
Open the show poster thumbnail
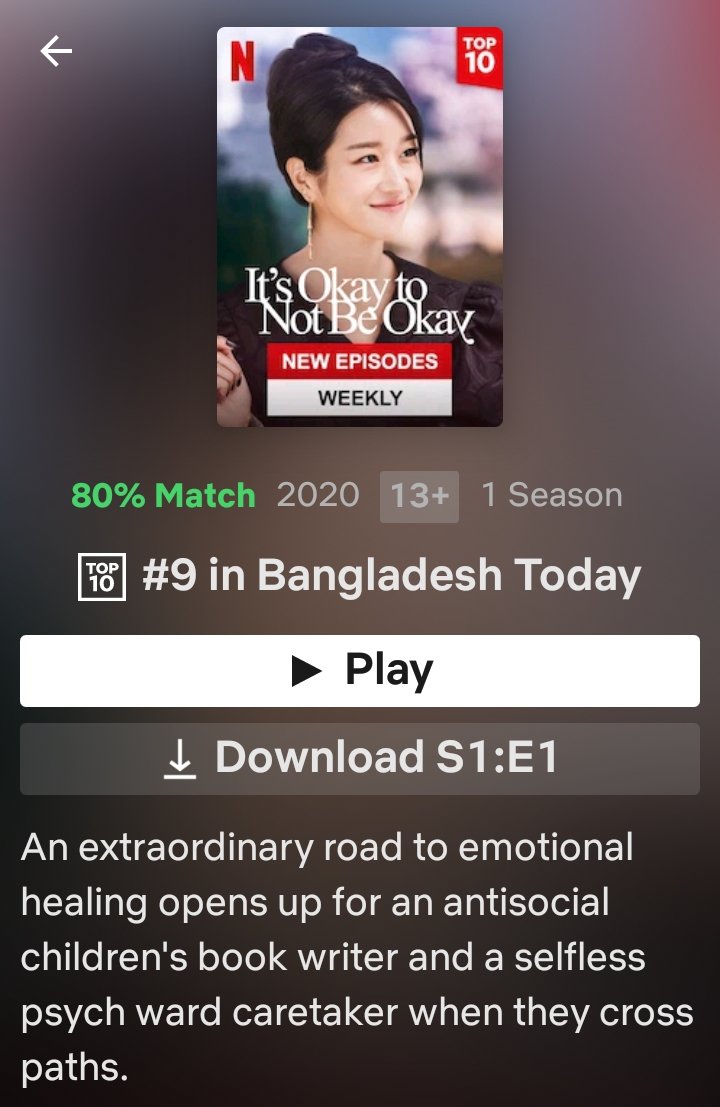pos(359,226)
